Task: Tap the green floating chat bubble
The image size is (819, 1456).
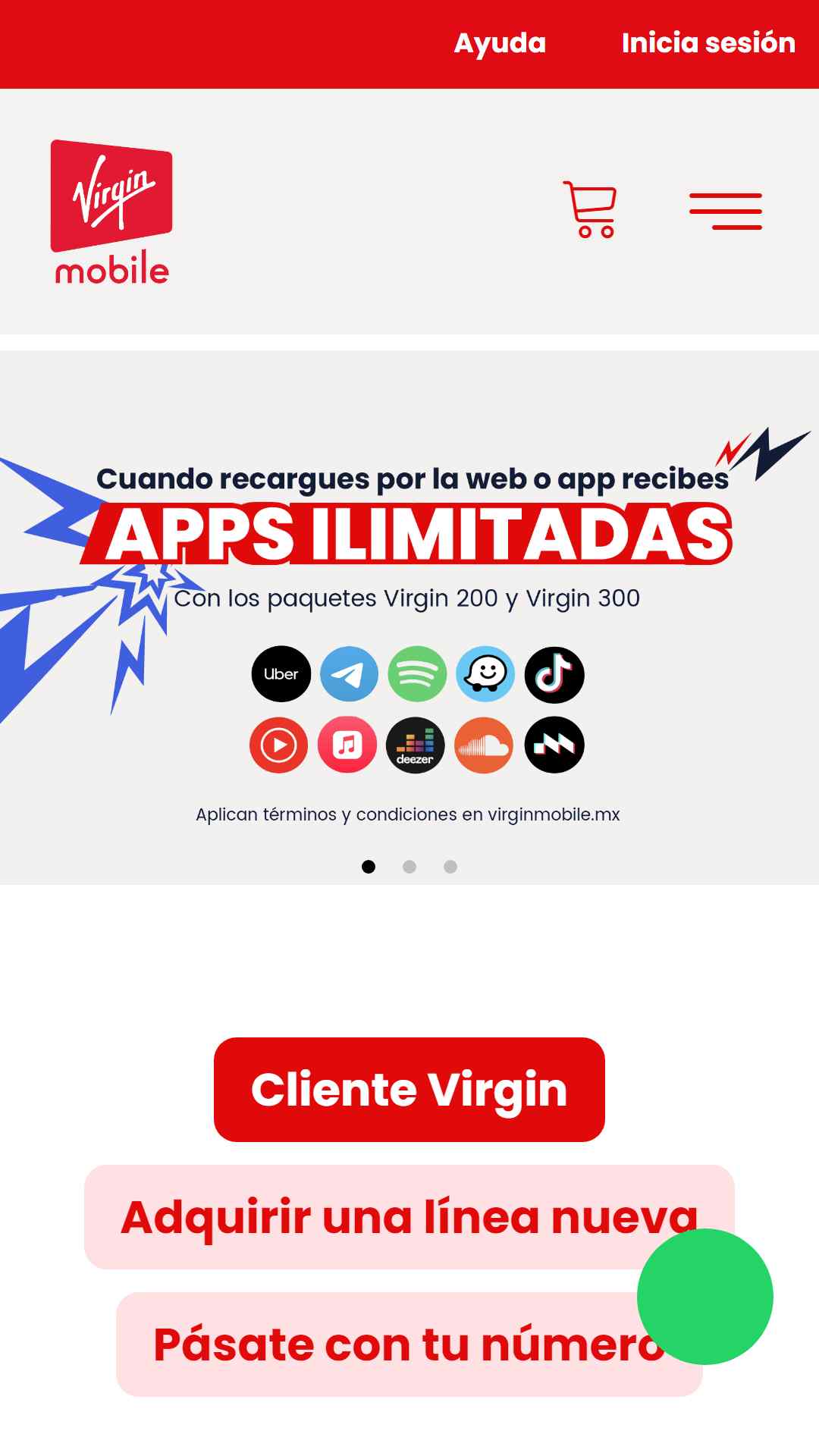Action: pos(705,1297)
